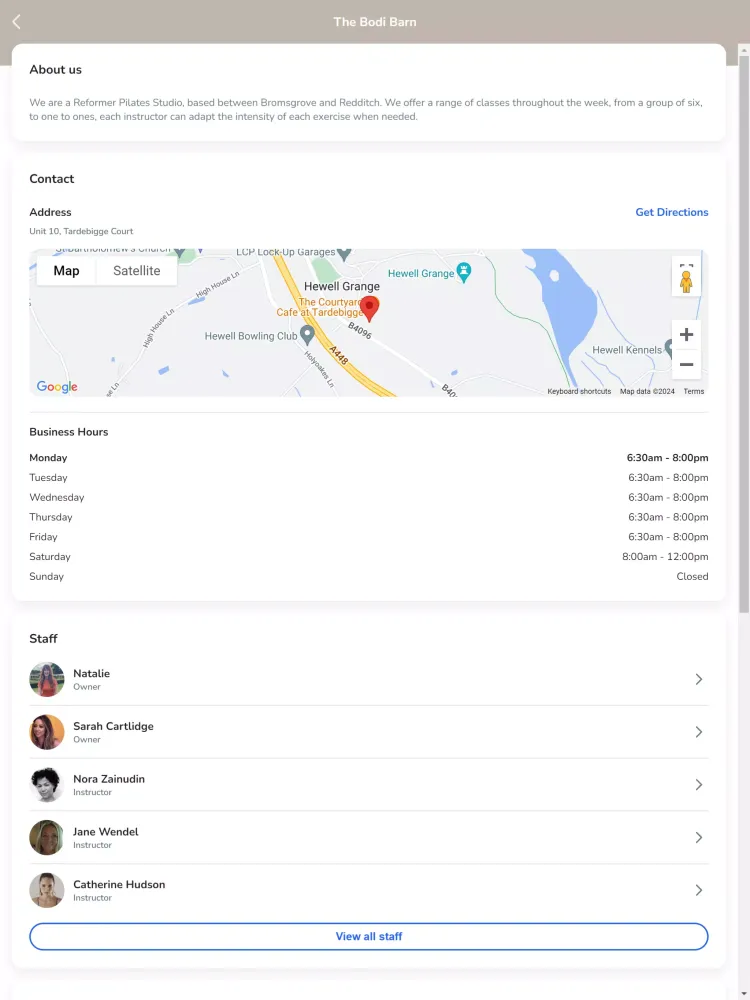Image resolution: width=750 pixels, height=1000 pixels.
Task: Open Jane Wendel's instructor profile
Action: (x=368, y=838)
